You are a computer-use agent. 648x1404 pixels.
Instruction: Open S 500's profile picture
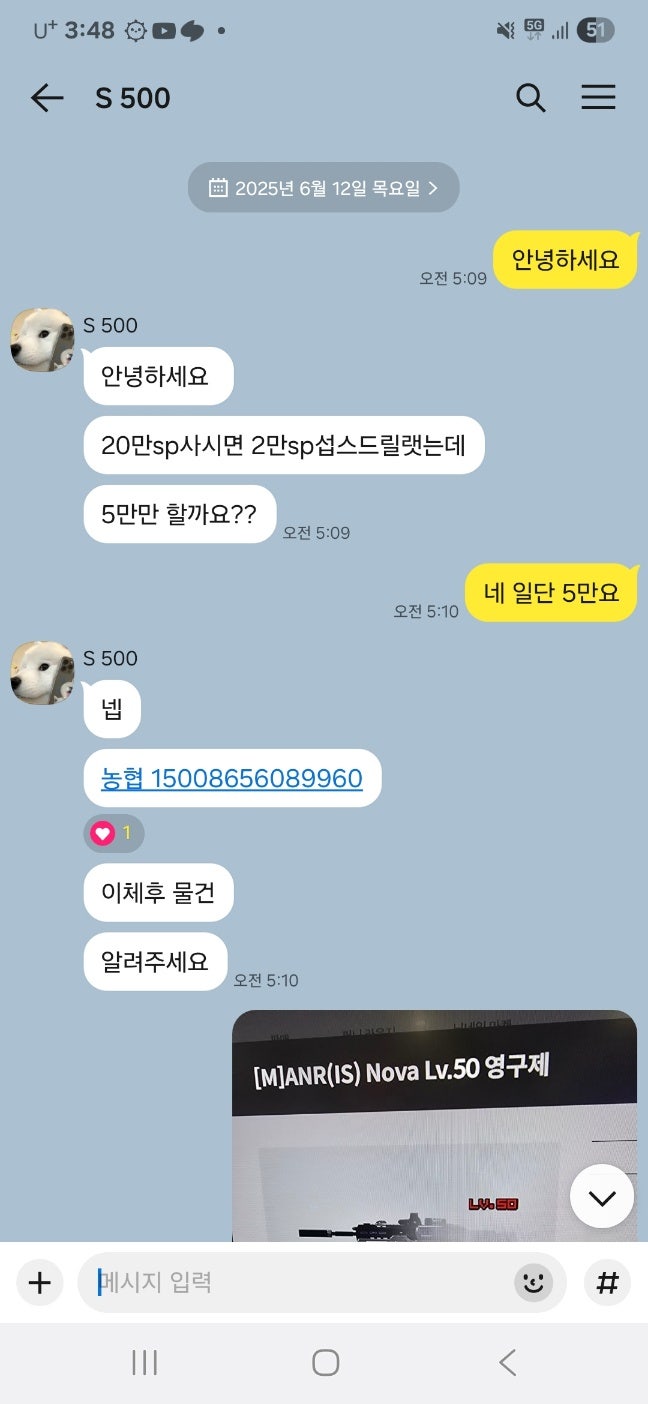click(x=42, y=340)
